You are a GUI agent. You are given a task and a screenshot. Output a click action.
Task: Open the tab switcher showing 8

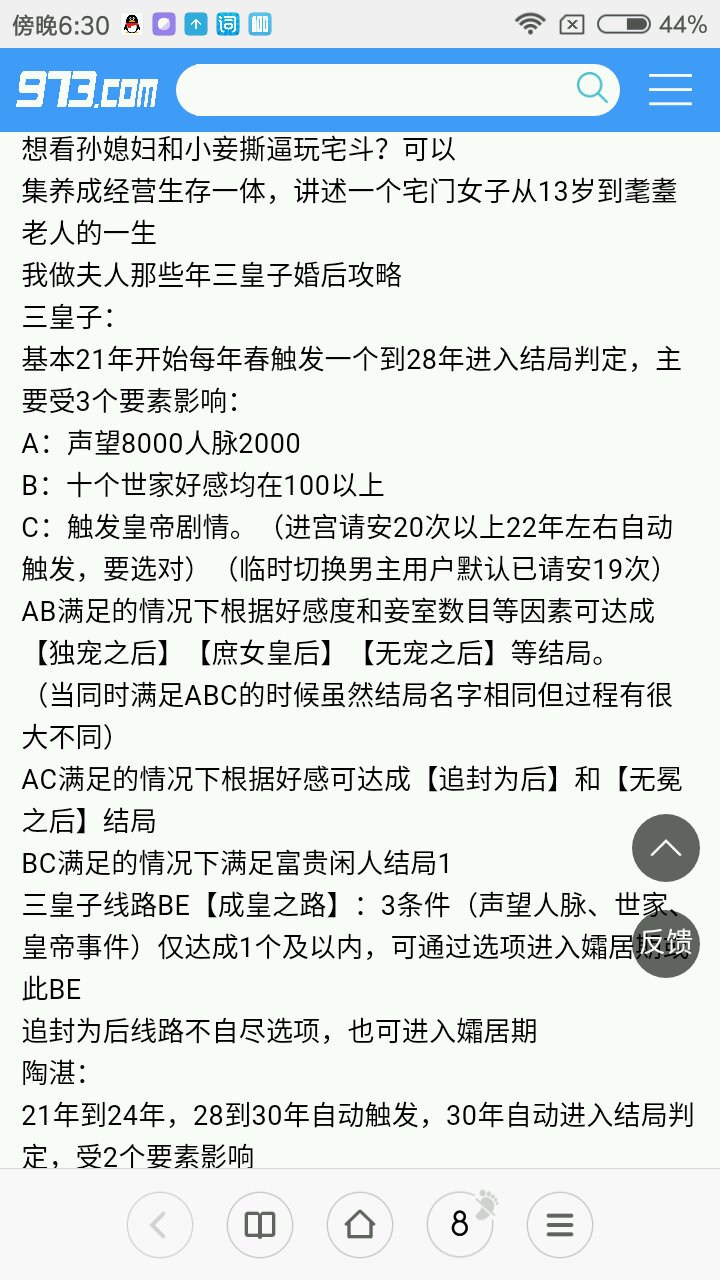click(460, 1224)
